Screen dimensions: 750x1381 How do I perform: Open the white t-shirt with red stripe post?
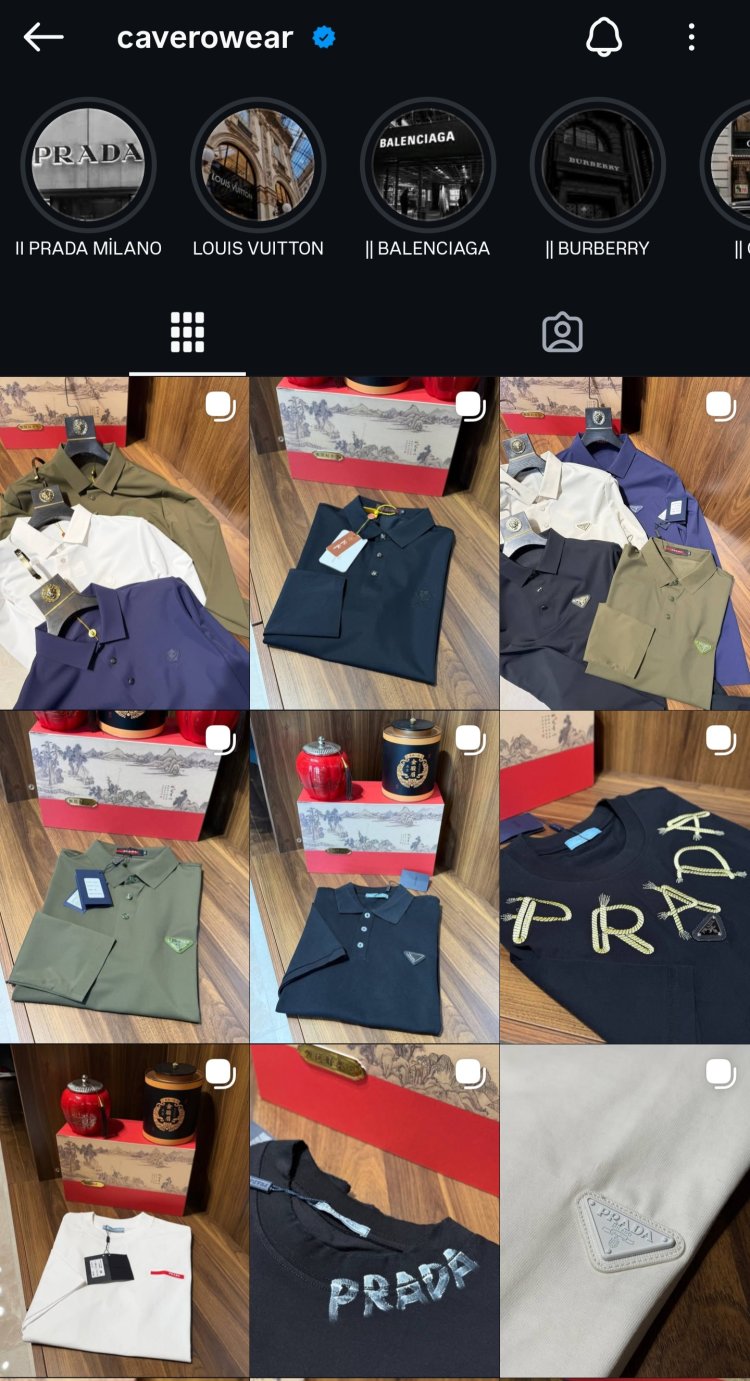[x=124, y=1210]
